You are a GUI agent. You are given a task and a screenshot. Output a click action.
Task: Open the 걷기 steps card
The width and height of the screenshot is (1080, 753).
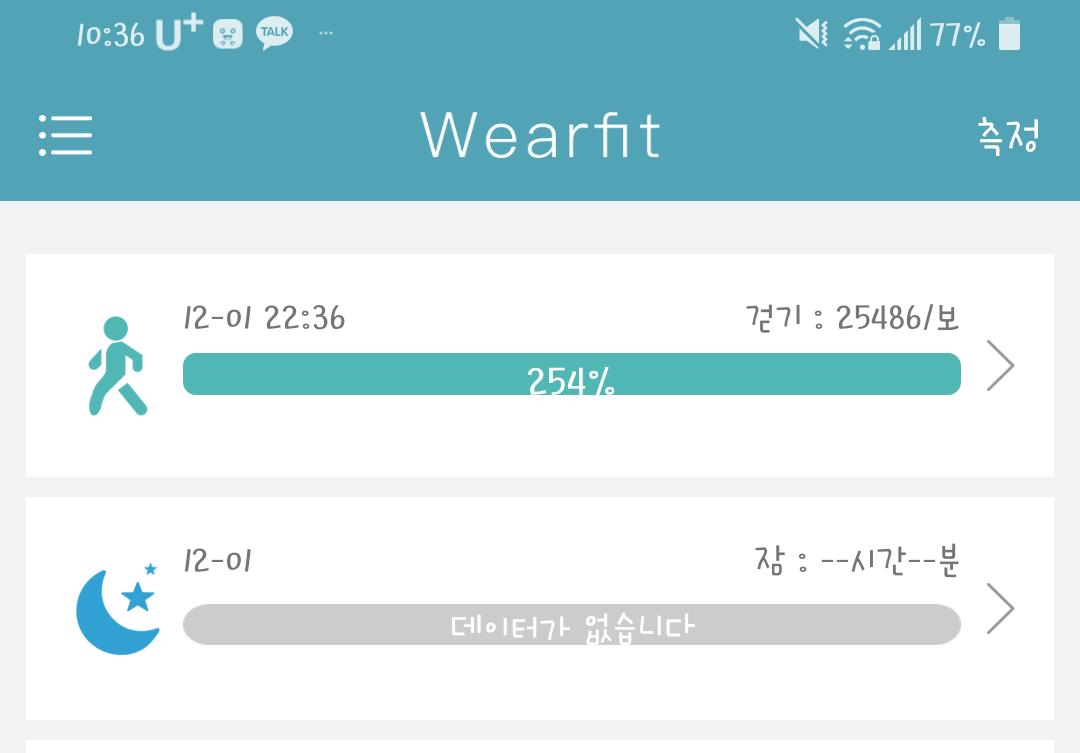540,365
